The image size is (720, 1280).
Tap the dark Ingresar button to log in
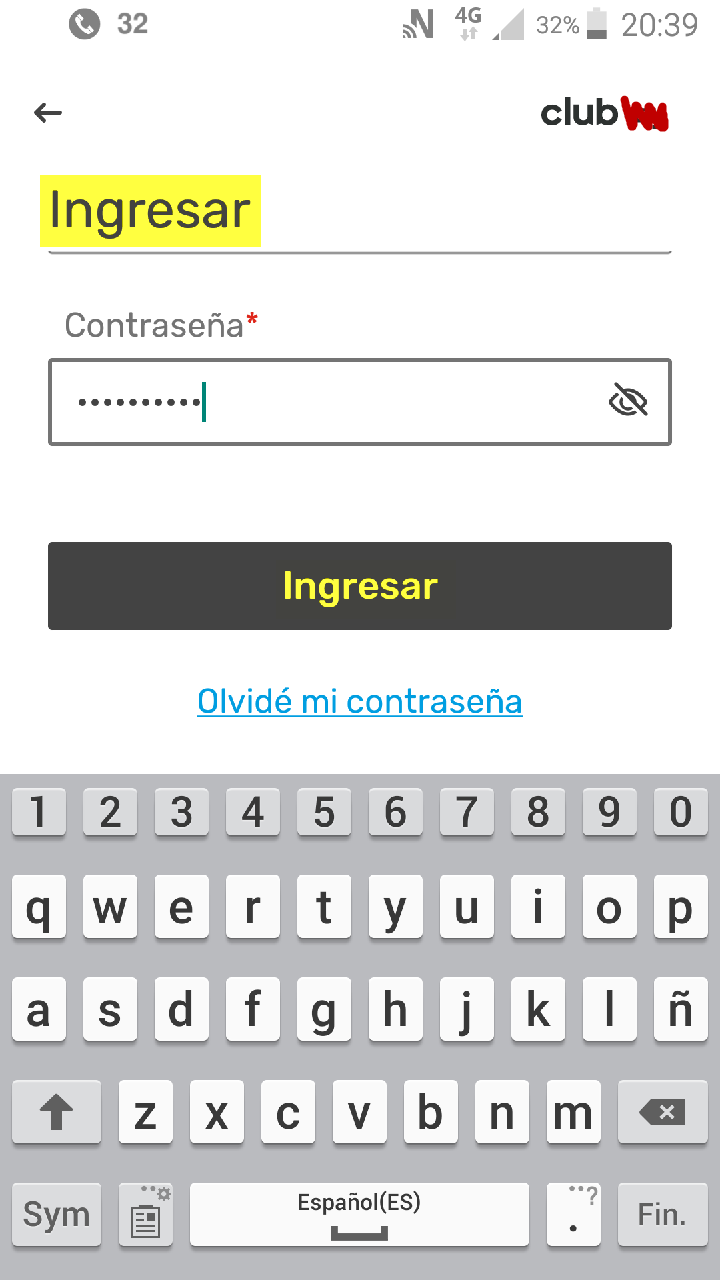360,586
